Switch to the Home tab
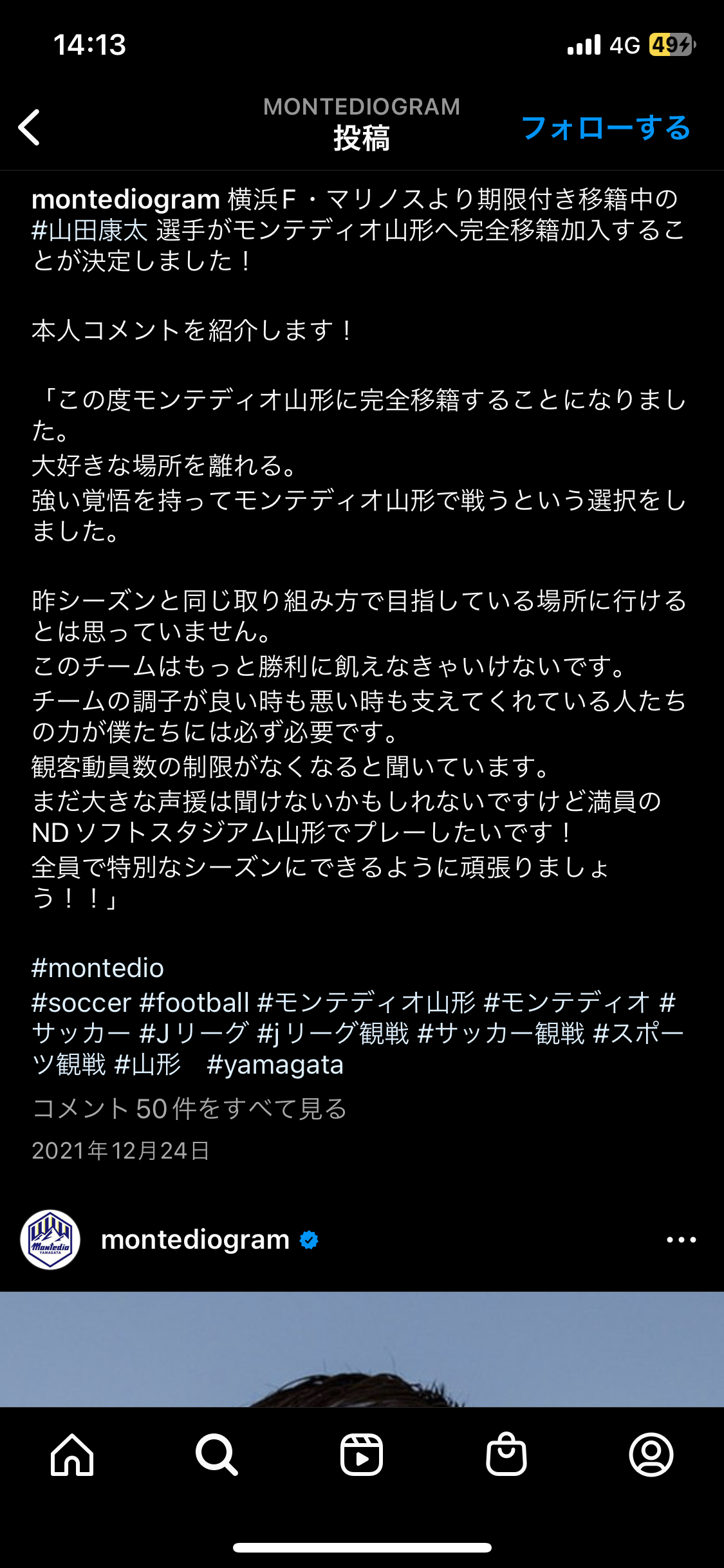 (x=72, y=1455)
